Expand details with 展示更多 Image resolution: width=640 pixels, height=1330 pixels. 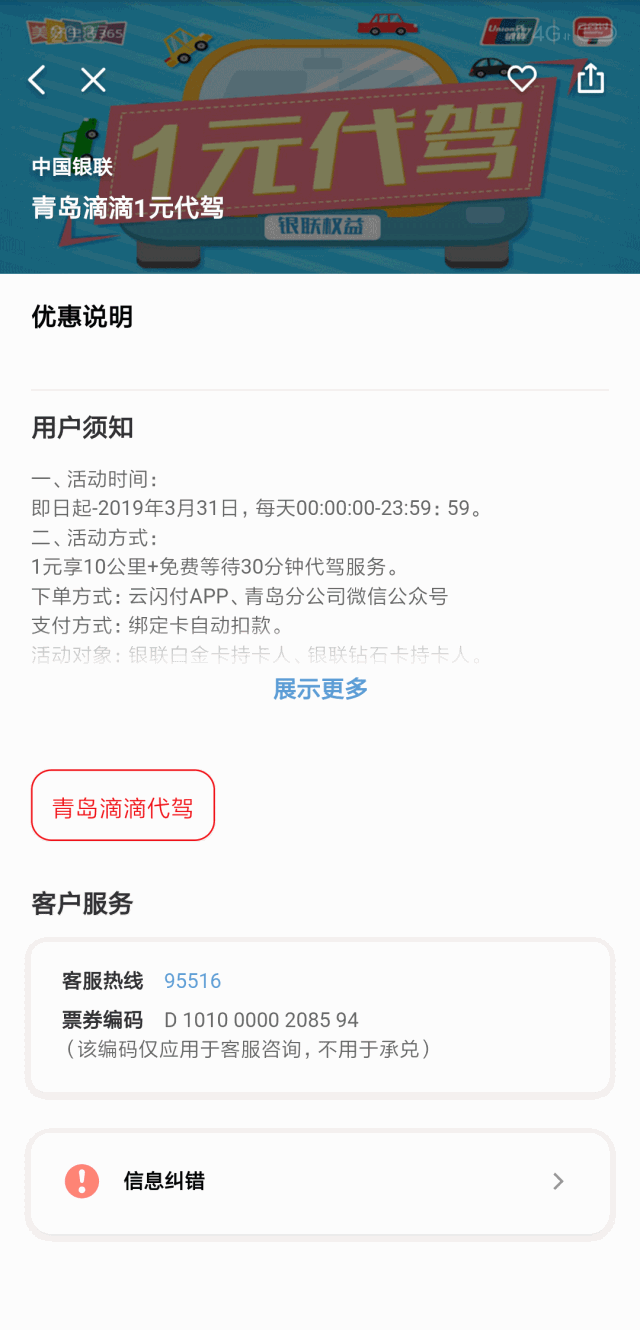320,688
